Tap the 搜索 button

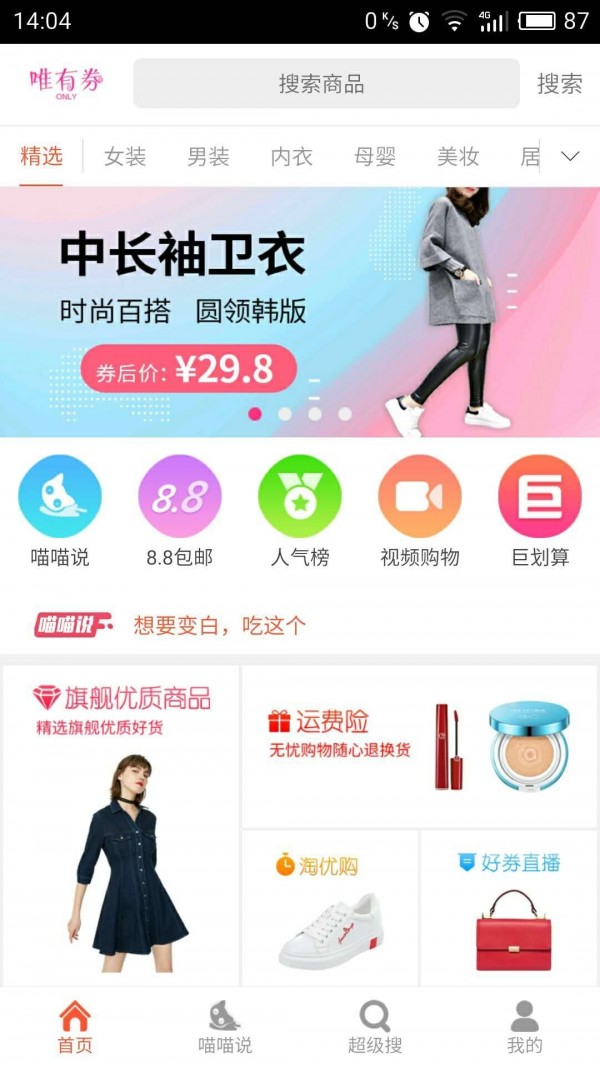559,84
